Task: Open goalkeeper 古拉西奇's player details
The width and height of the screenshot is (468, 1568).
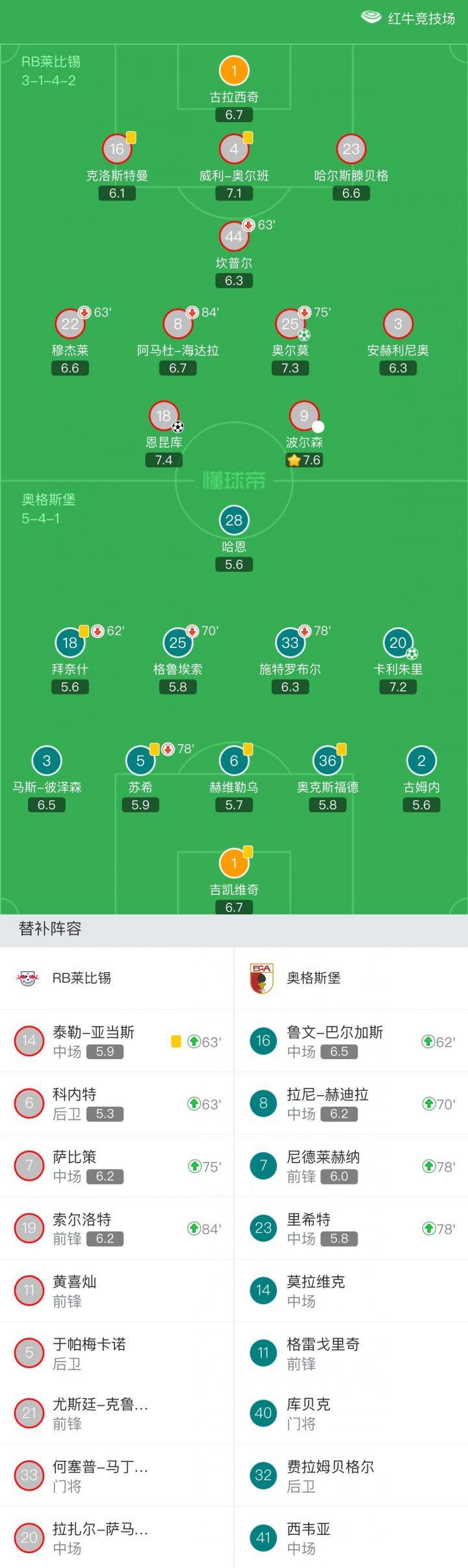Action: click(234, 90)
